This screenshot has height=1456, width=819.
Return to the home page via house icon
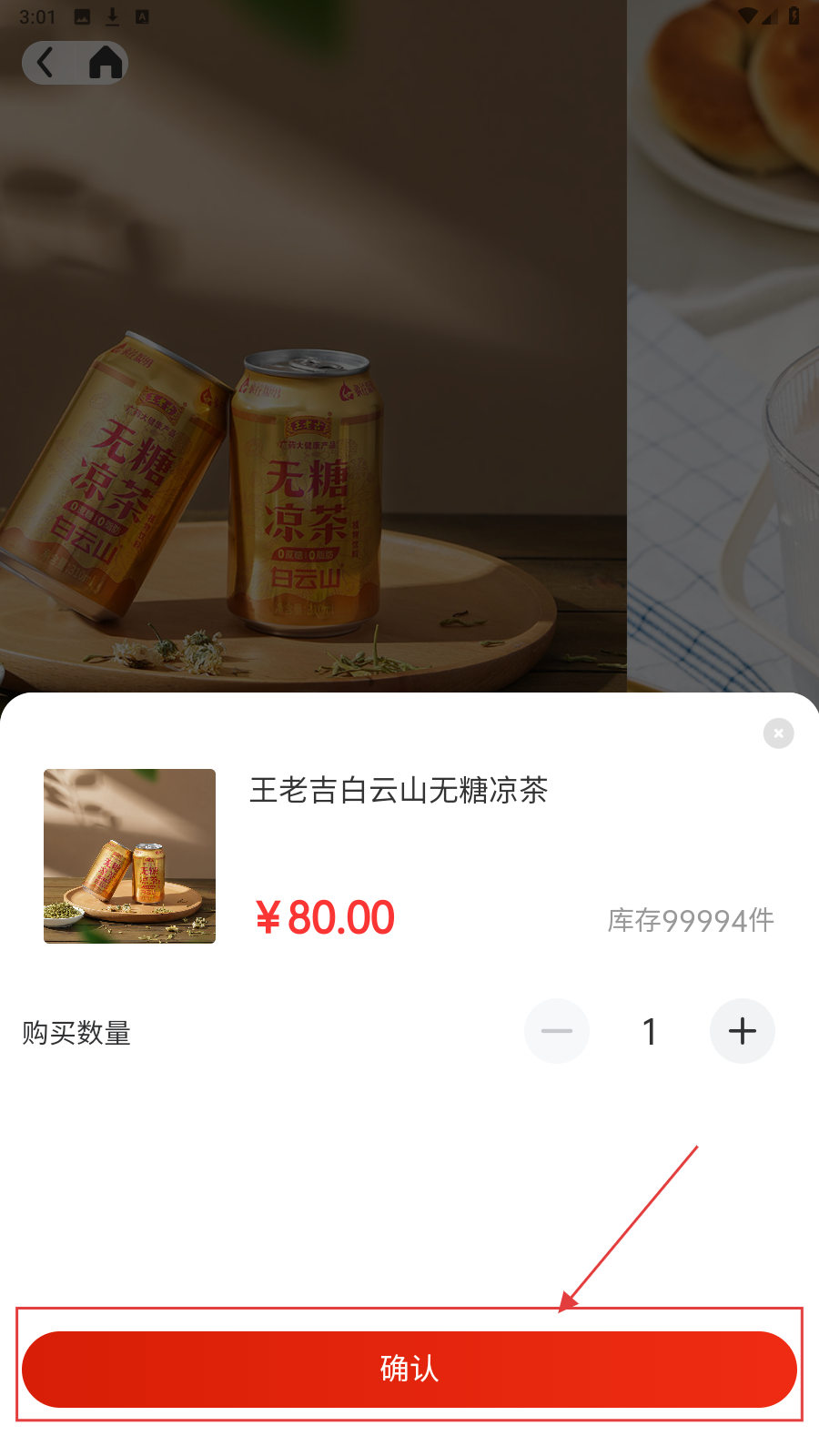(x=106, y=63)
